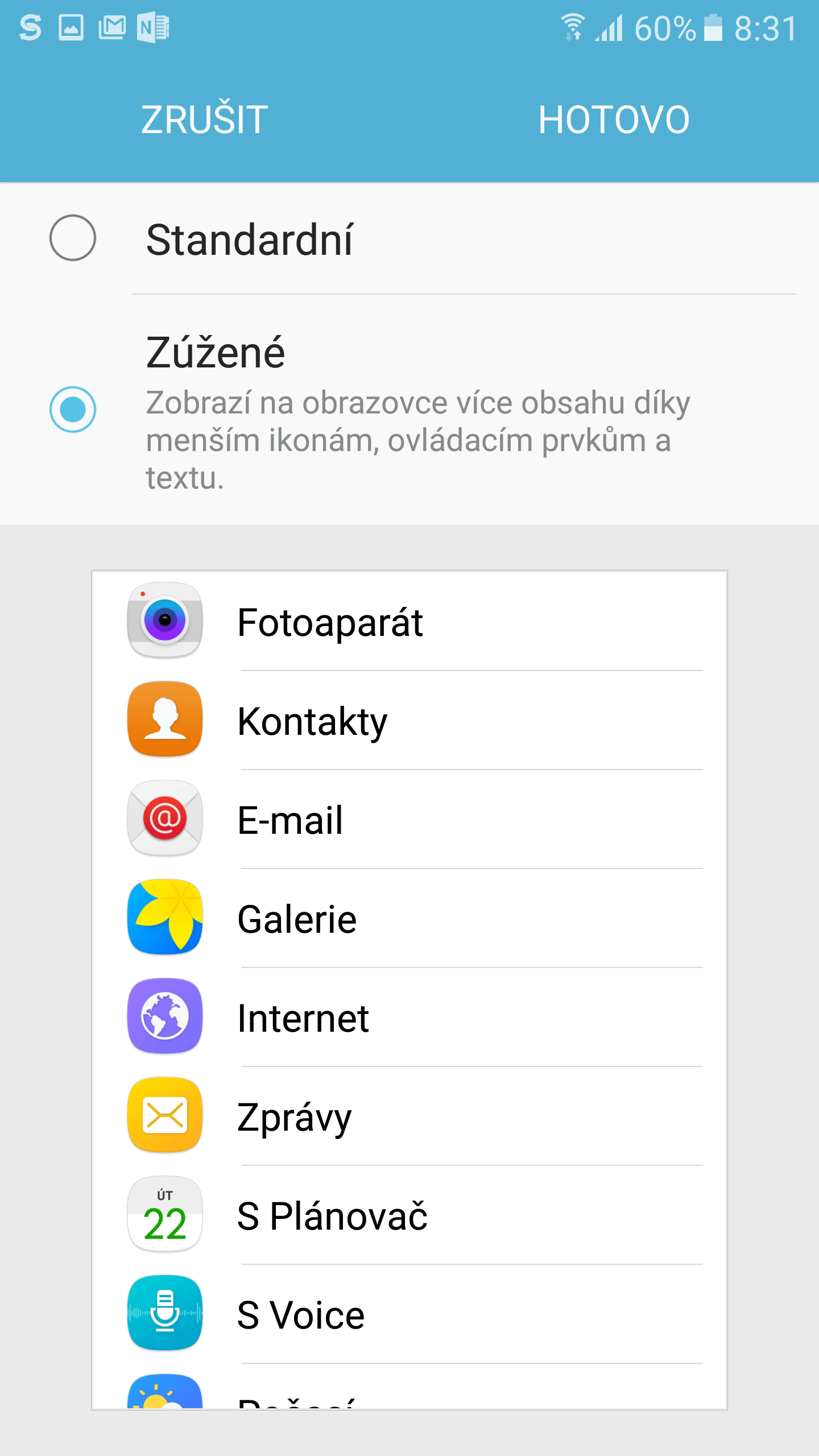Screen dimensions: 819x1456
Task: Confirm selection with HOTOVO
Action: [614, 119]
